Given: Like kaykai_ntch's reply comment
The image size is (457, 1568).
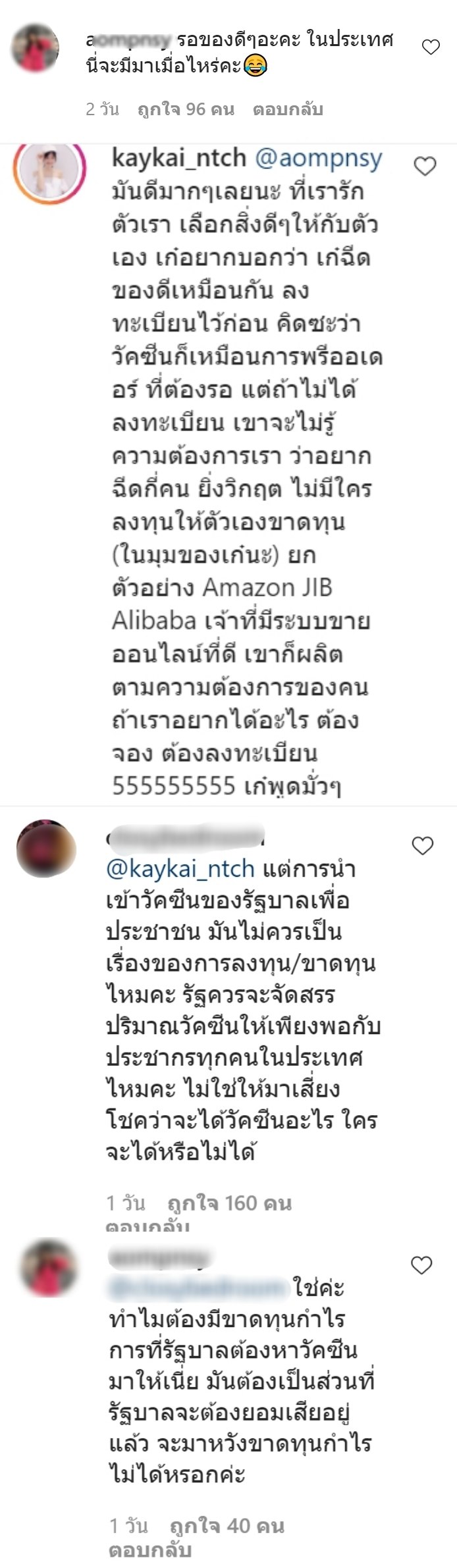Looking at the screenshot, I should click(425, 167).
